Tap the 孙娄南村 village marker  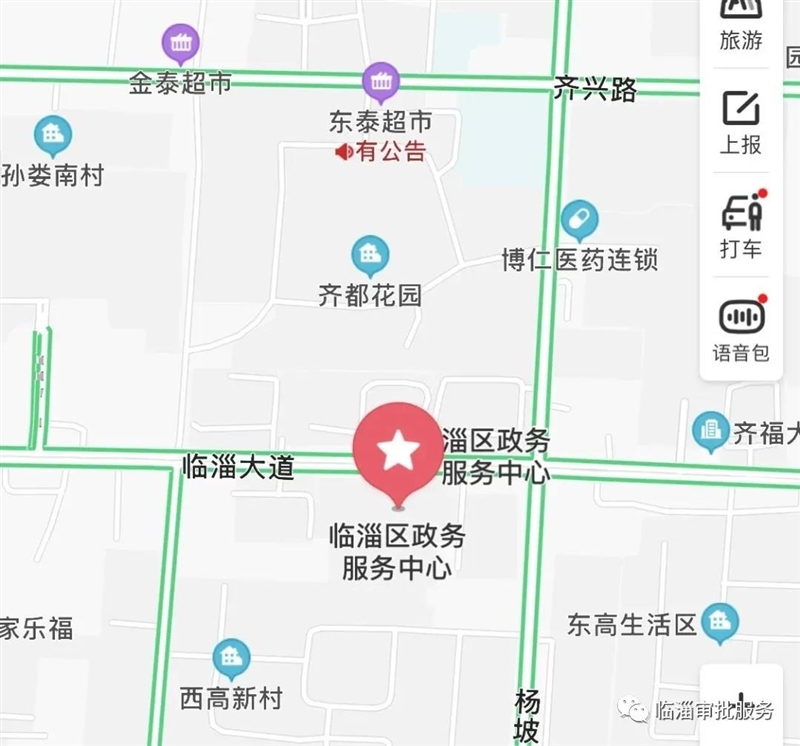(x=52, y=135)
